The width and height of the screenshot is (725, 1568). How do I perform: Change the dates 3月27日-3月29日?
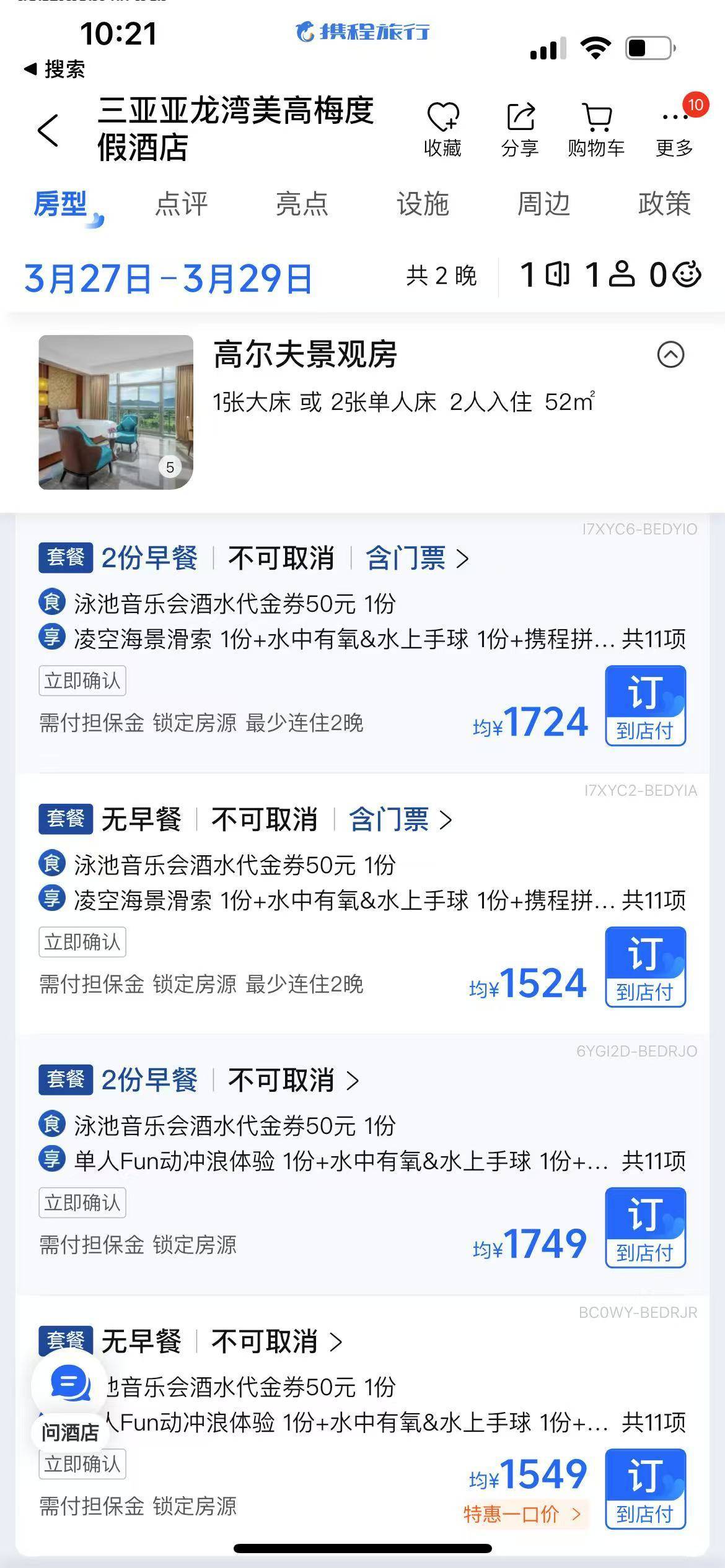coord(168,278)
